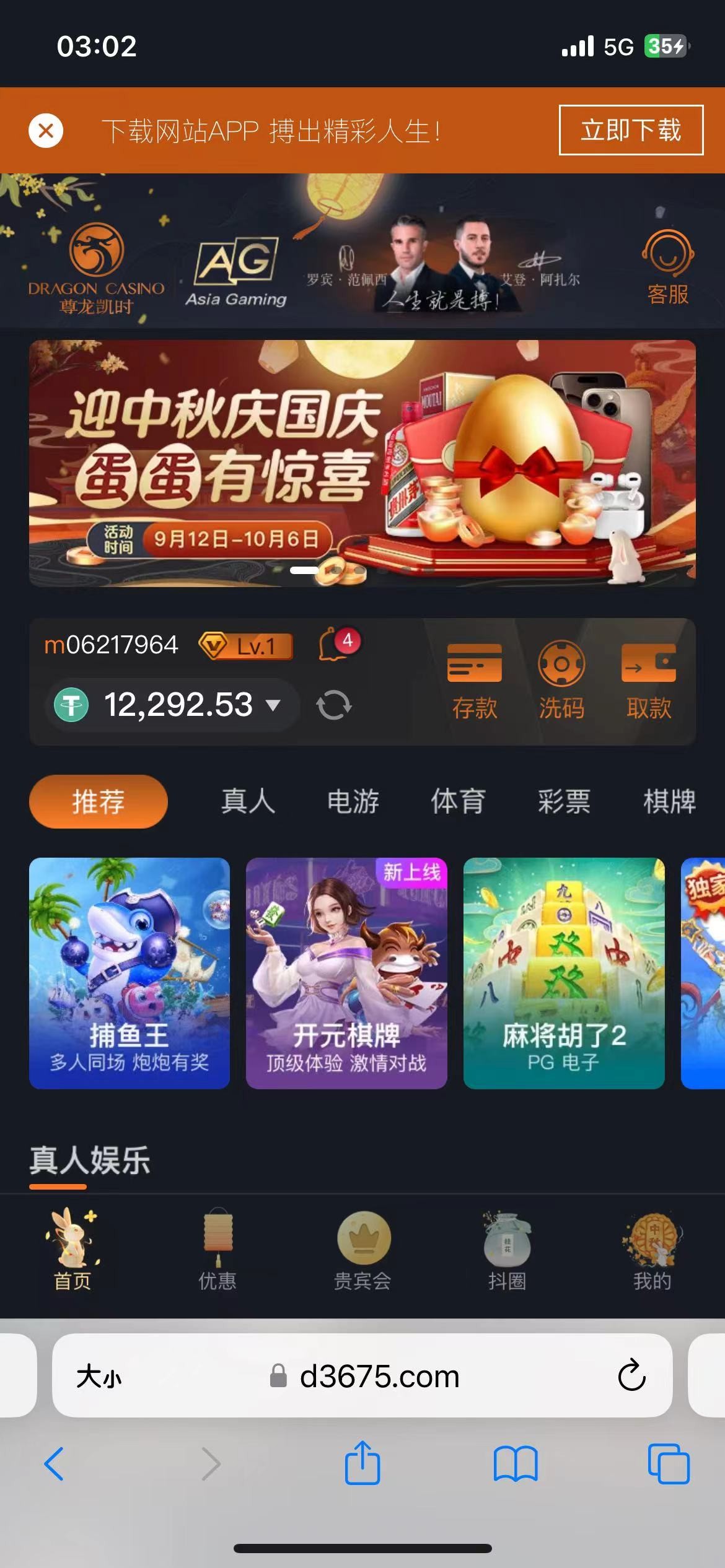Dismiss the app download banner
Viewport: 725px width, 1568px height.
pos(46,131)
